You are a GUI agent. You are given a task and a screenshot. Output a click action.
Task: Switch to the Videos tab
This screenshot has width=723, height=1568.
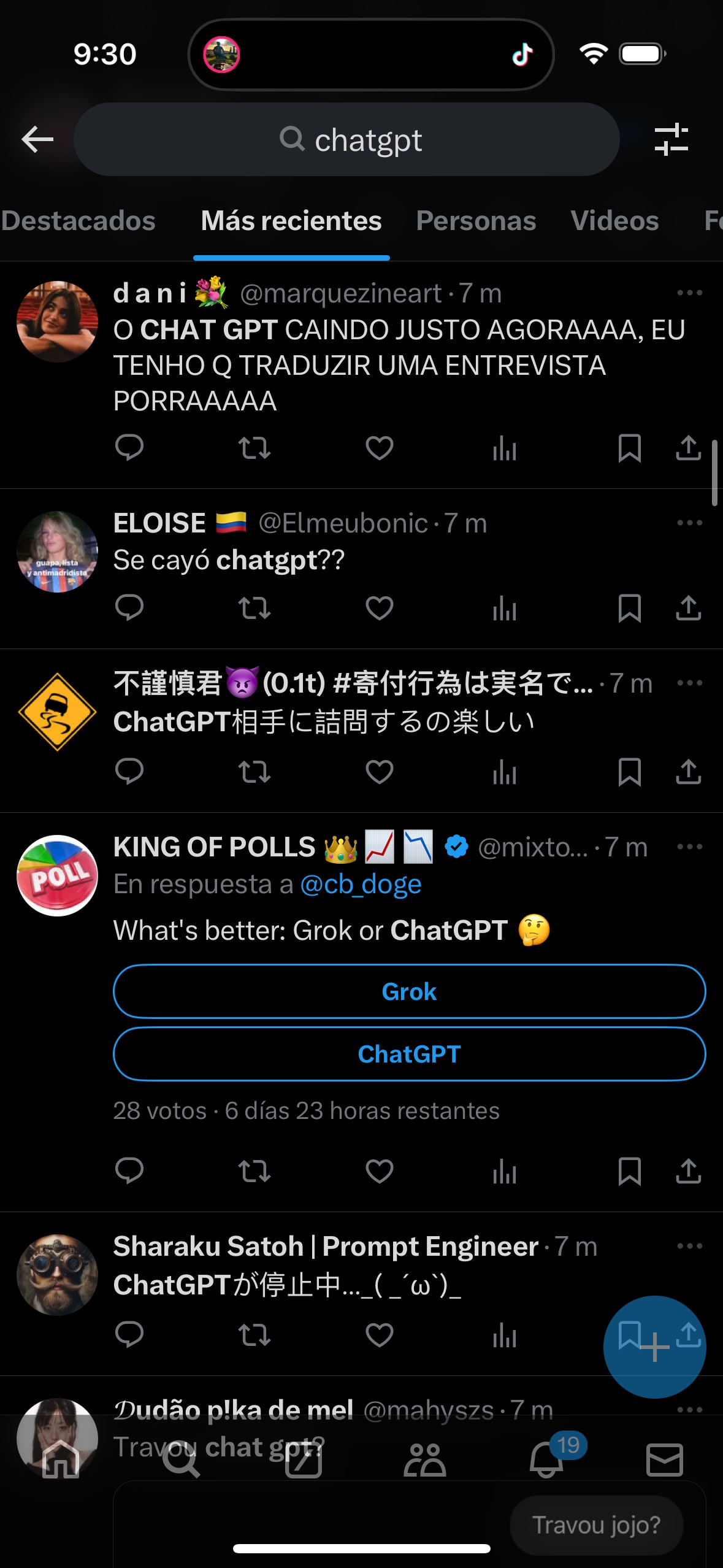click(614, 221)
